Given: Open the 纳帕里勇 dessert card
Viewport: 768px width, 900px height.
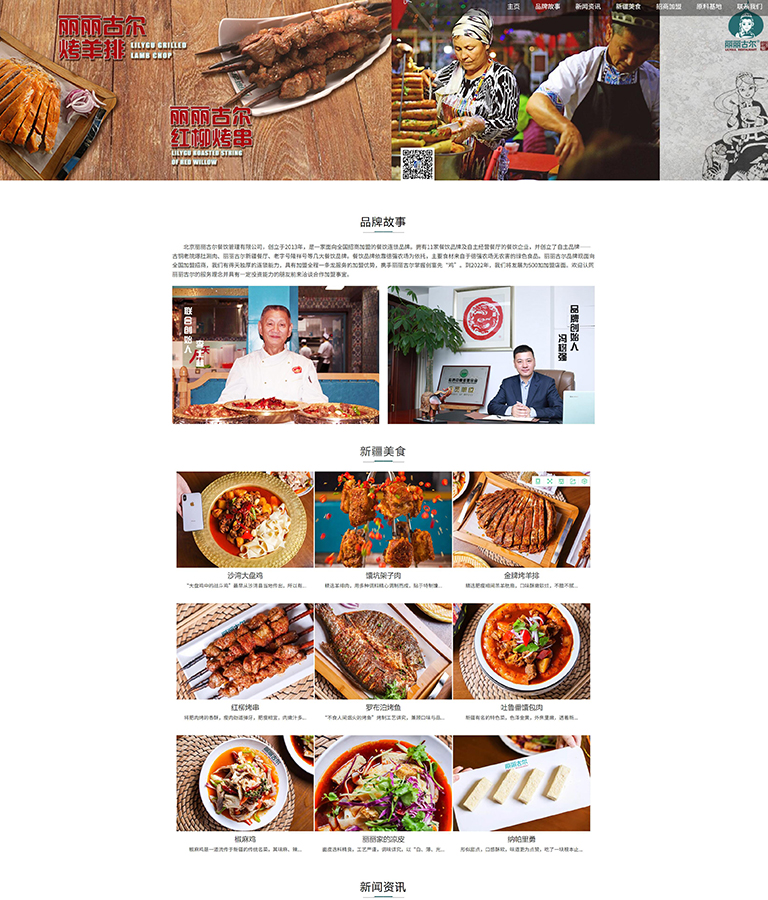Looking at the screenshot, I should tap(521, 784).
